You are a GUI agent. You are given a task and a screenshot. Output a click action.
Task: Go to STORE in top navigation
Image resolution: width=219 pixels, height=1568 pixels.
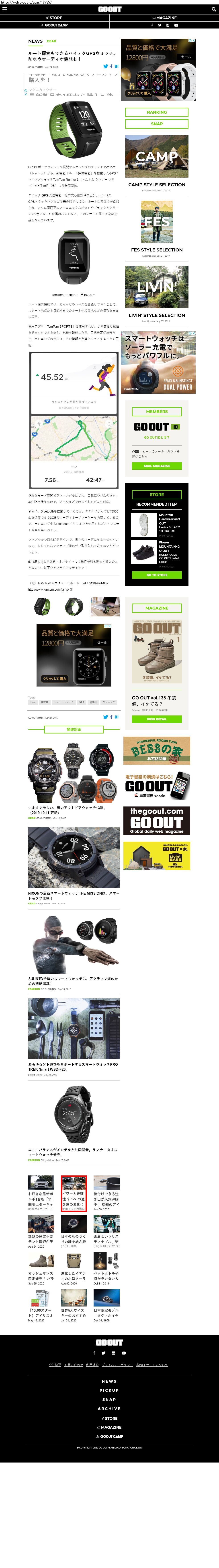pos(54,18)
